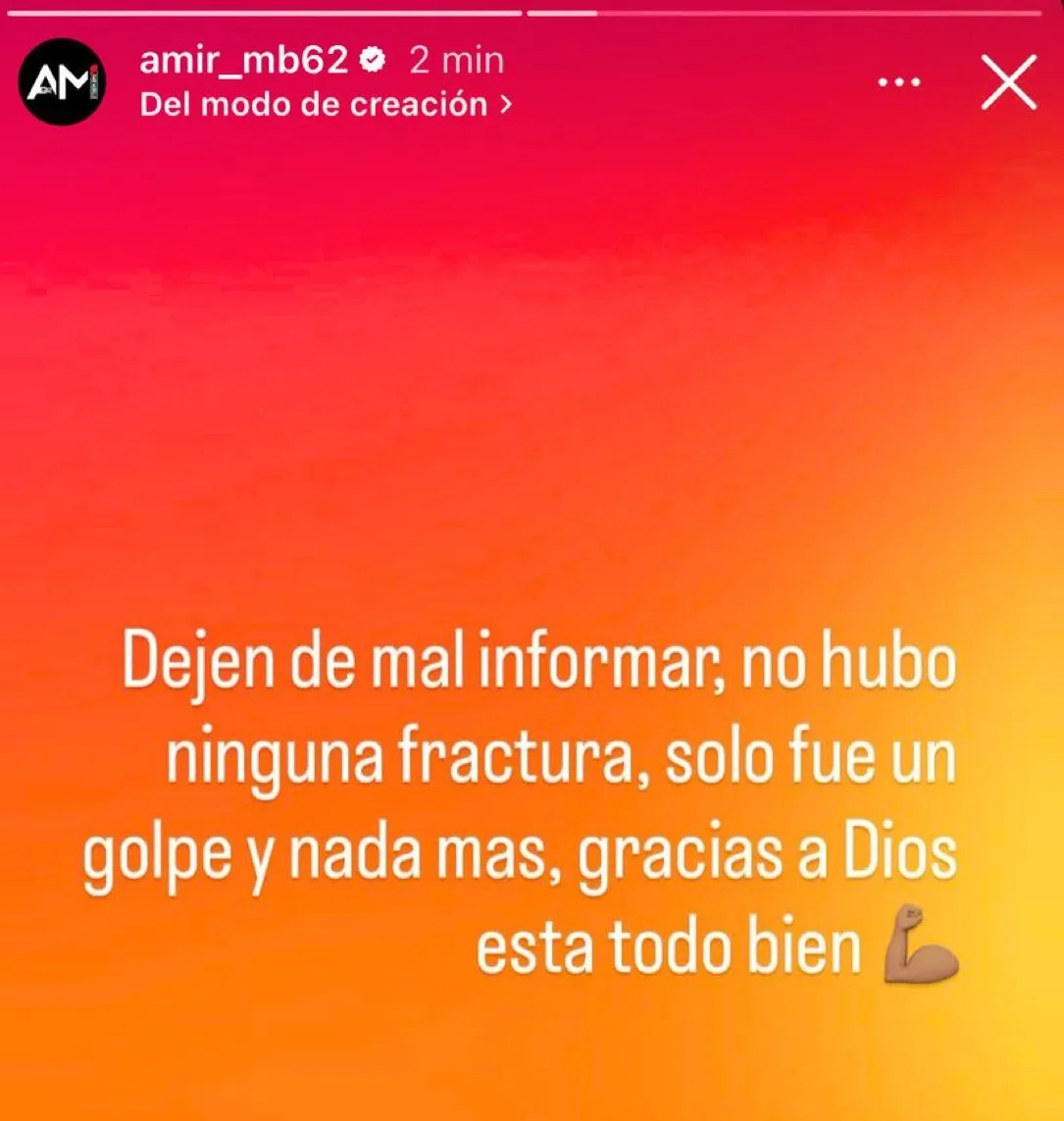Click the three-dot story options icon
The height and width of the screenshot is (1121, 1064).
[898, 83]
